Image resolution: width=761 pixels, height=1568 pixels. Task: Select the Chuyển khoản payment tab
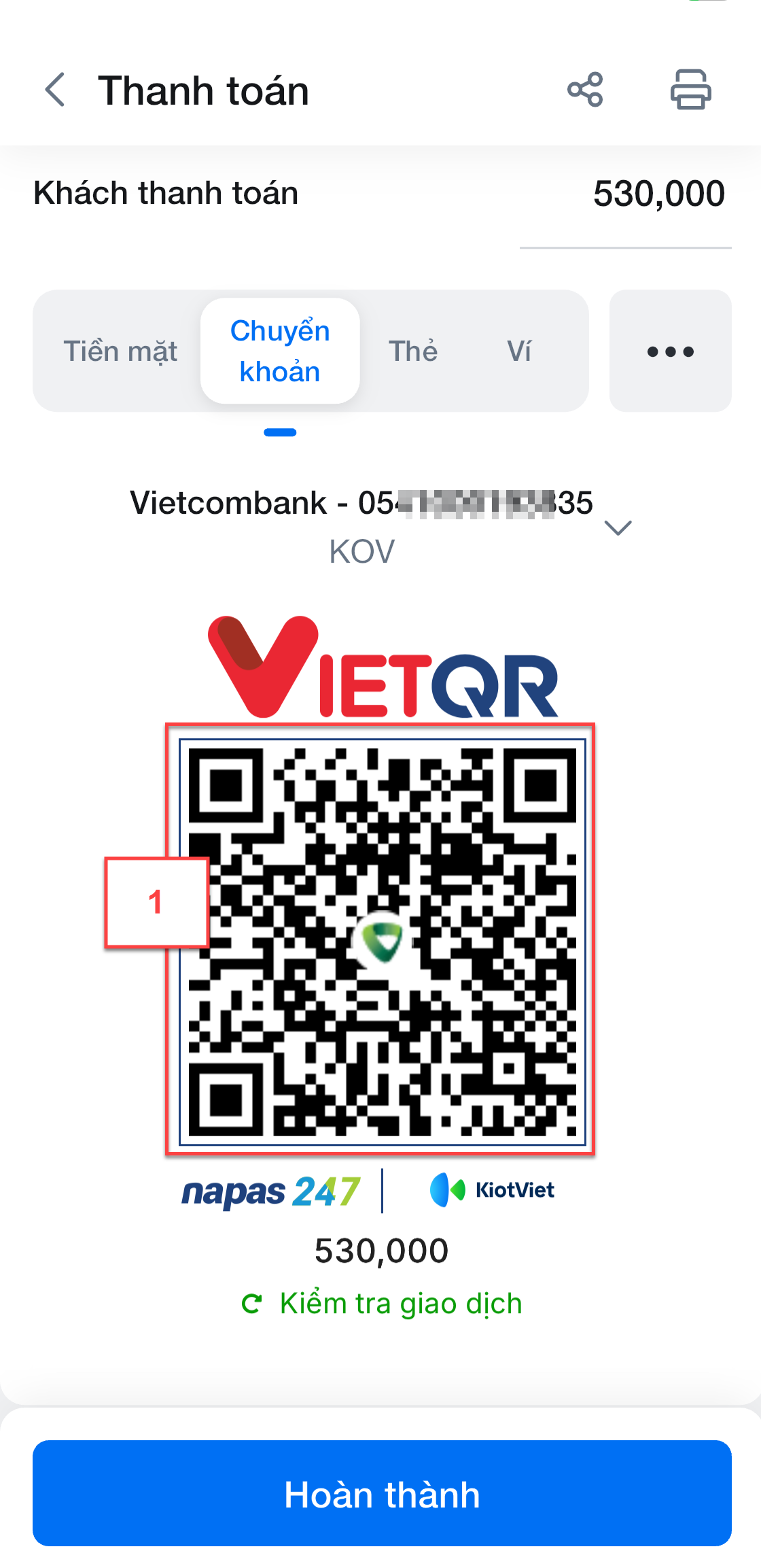[280, 351]
